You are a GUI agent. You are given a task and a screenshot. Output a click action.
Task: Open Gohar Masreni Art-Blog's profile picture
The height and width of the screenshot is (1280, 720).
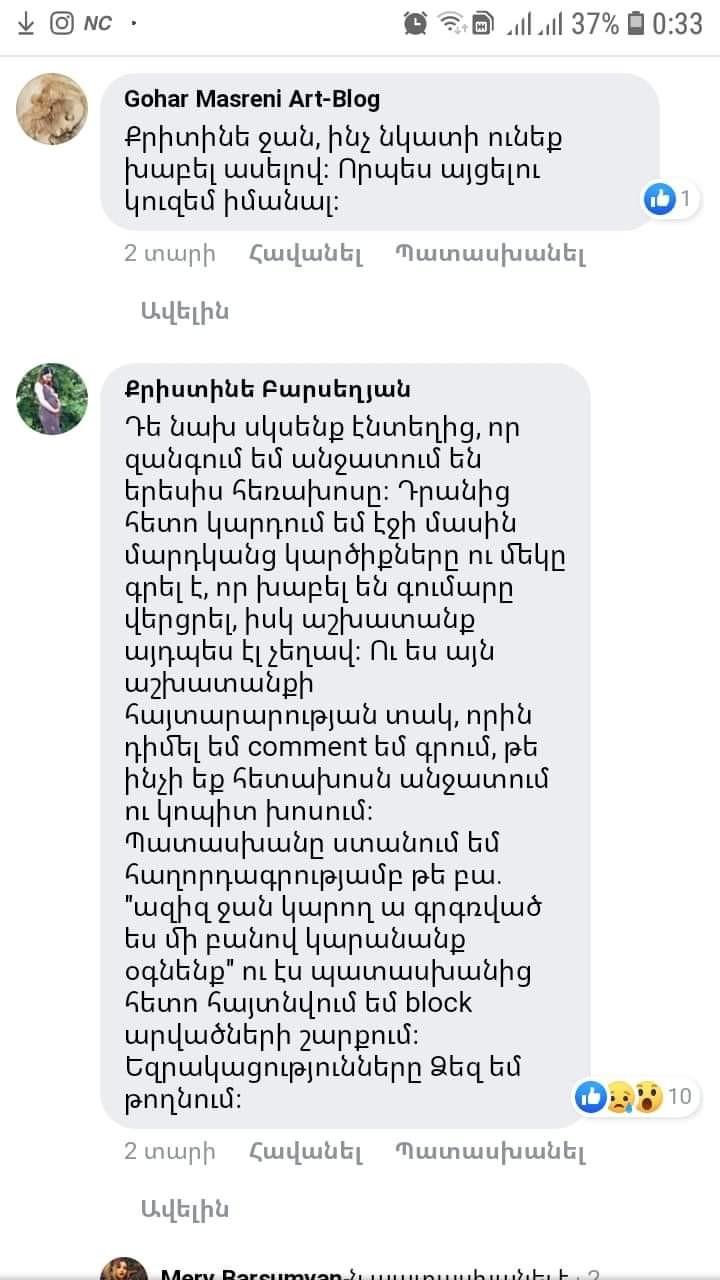tap(52, 109)
